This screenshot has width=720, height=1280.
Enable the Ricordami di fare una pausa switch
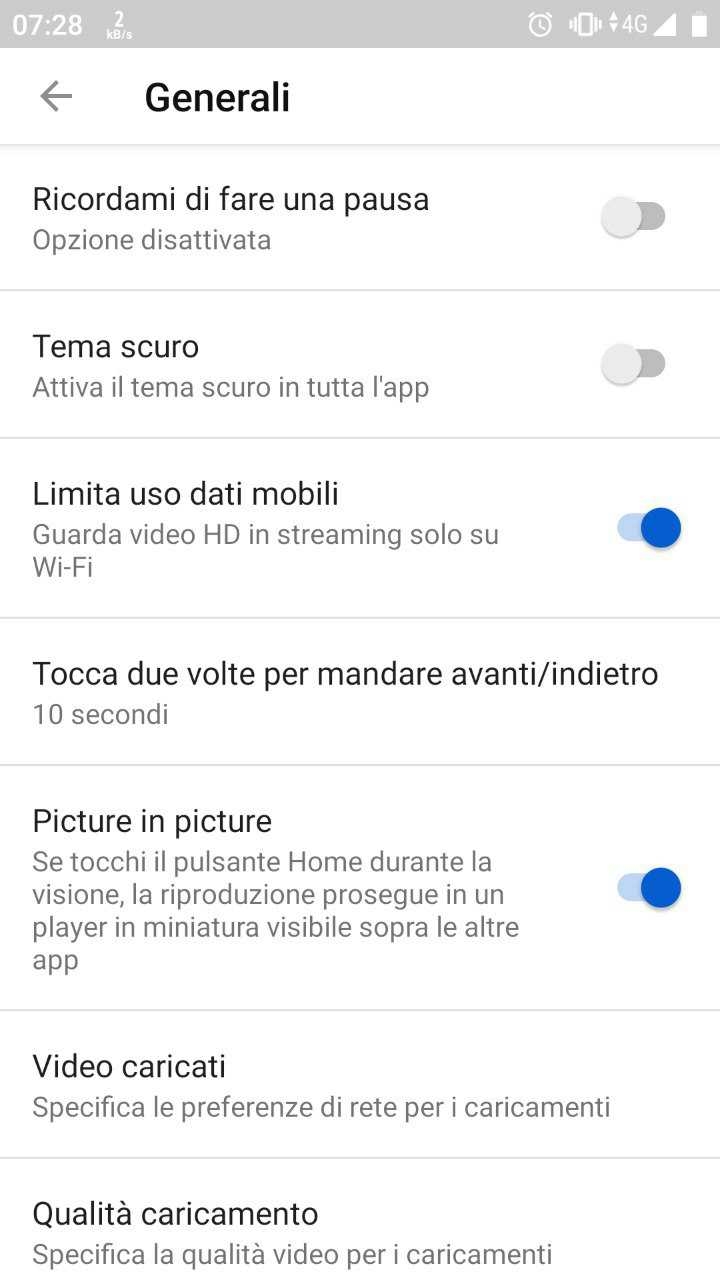coord(634,217)
